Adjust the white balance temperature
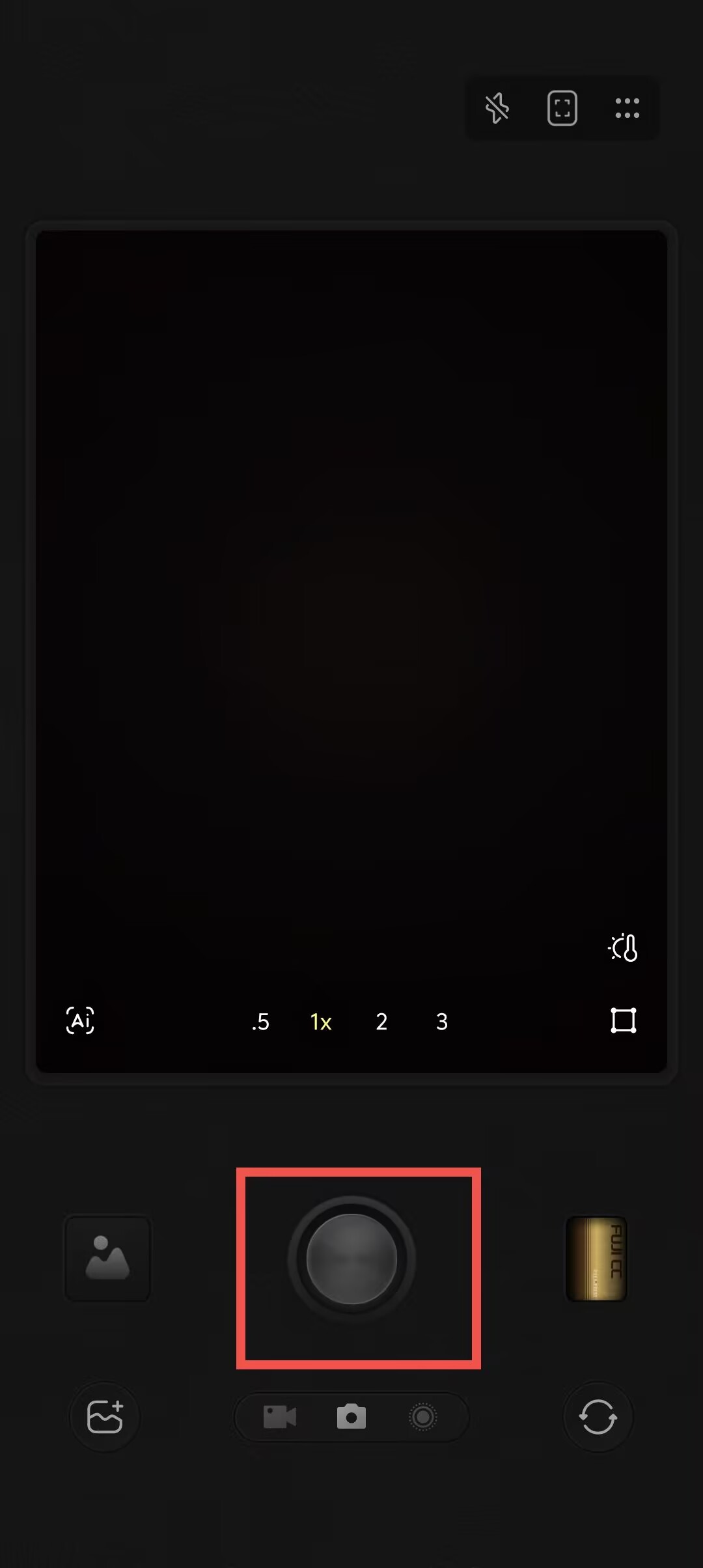This screenshot has width=703, height=1568. 623,947
